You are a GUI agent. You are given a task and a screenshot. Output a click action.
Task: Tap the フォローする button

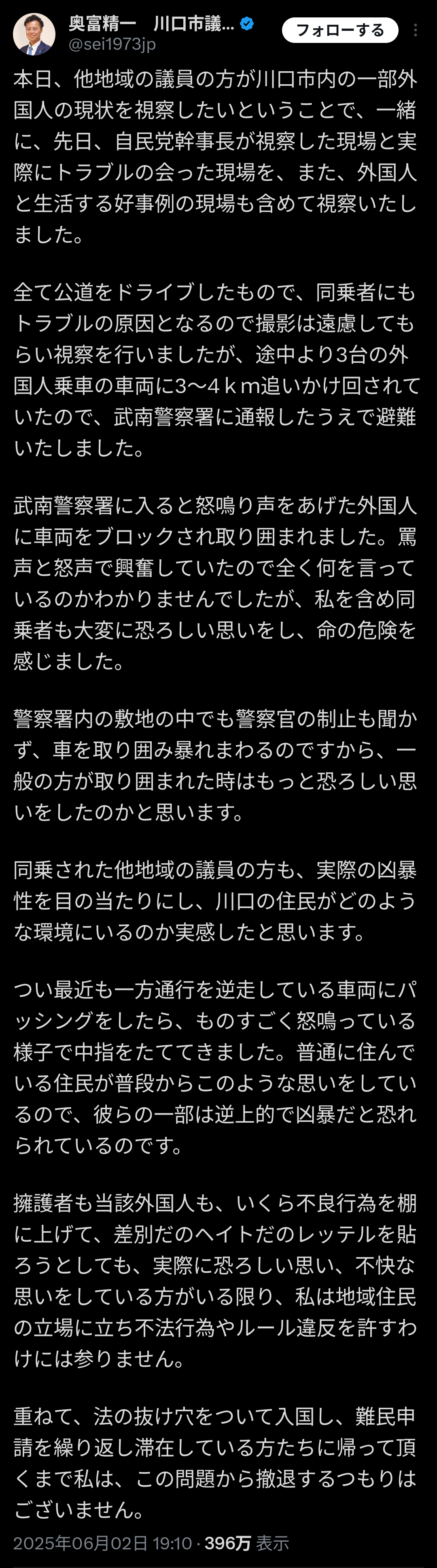coord(339,30)
